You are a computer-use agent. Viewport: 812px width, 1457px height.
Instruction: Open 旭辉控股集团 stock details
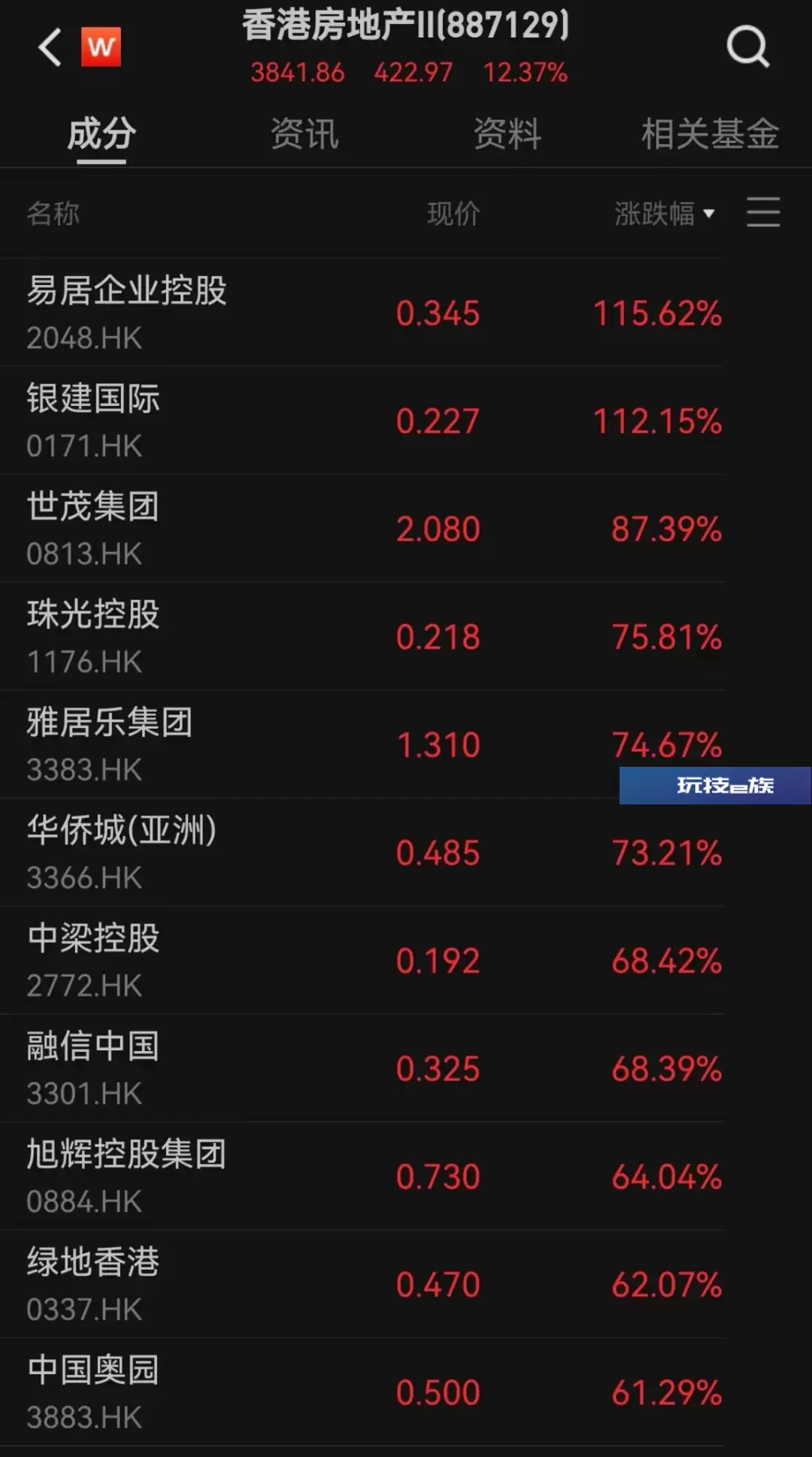click(362, 1176)
